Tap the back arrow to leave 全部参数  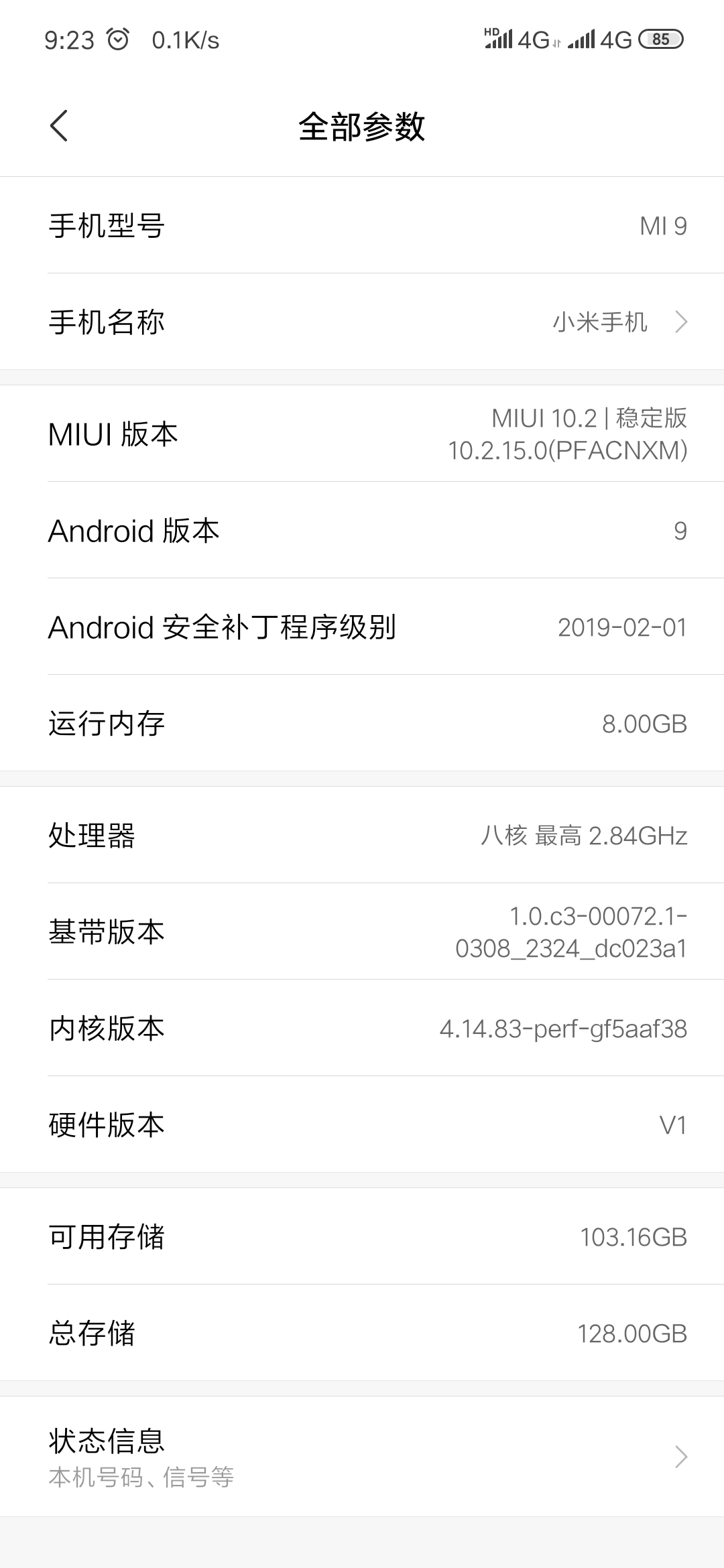[60, 125]
